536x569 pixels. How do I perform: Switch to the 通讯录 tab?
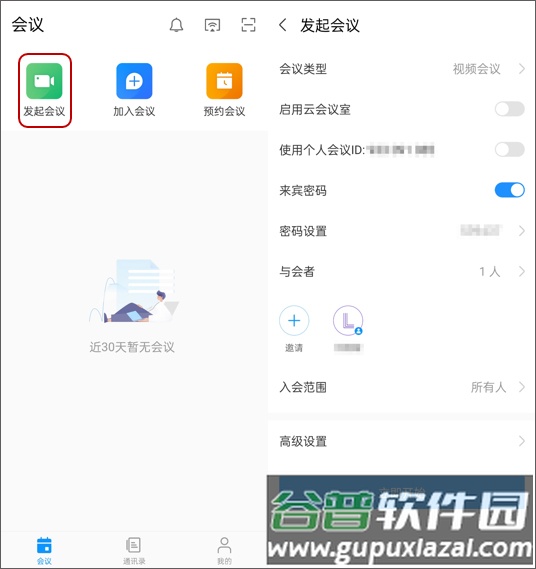tap(134, 551)
